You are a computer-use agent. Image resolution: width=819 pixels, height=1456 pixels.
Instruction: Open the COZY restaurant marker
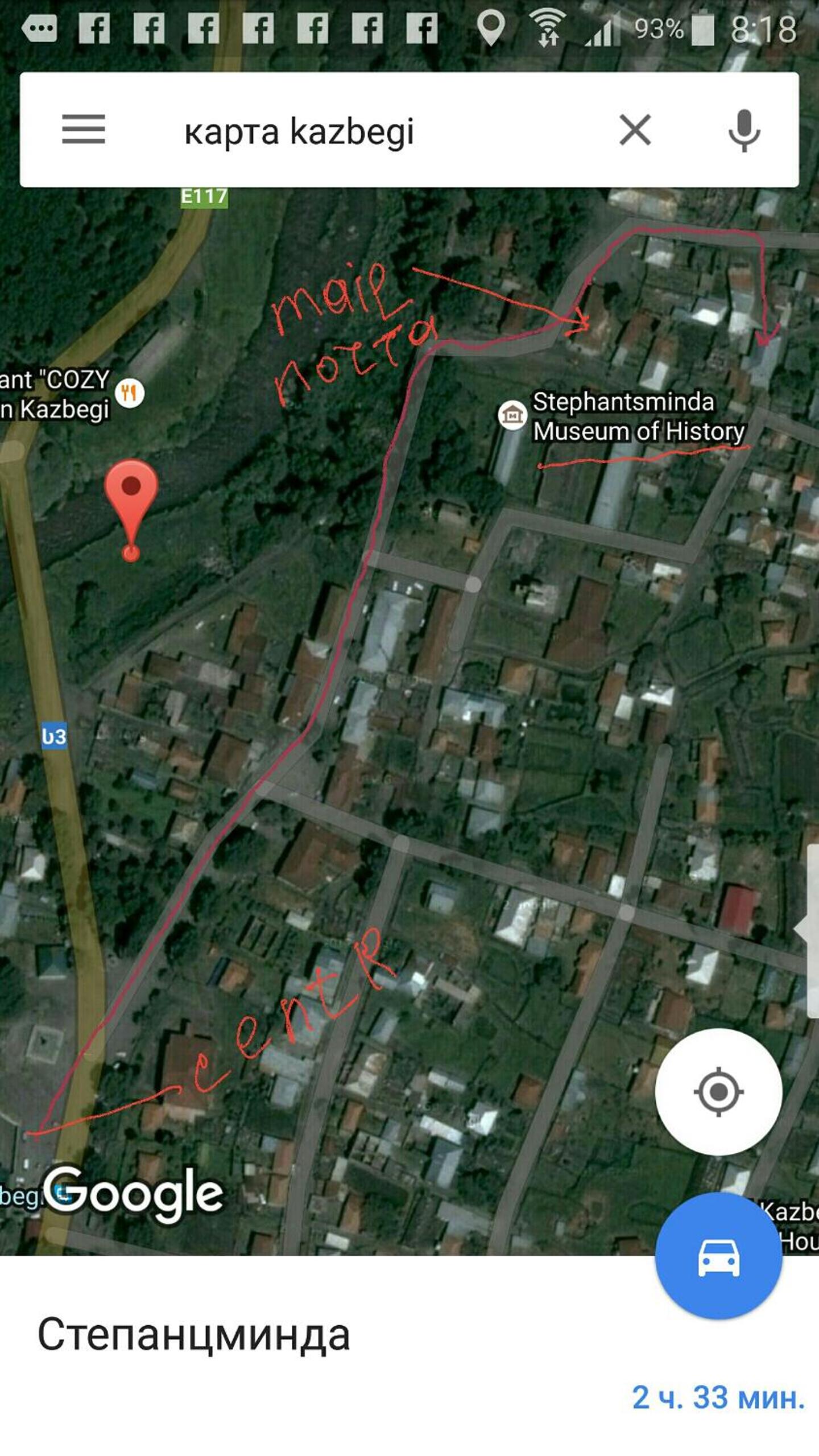[130, 393]
